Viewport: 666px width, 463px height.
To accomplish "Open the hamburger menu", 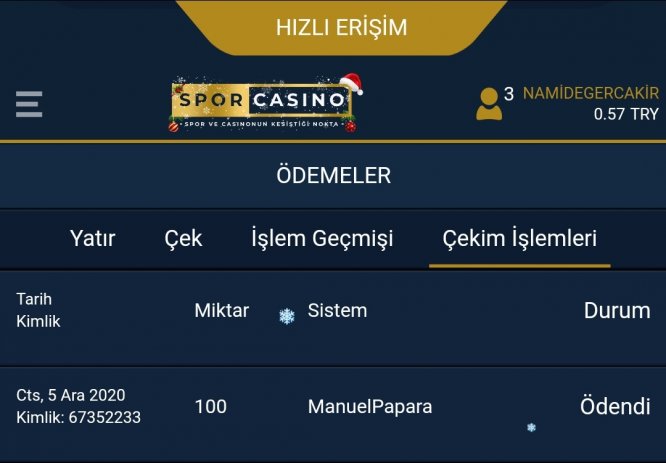I will point(29,104).
